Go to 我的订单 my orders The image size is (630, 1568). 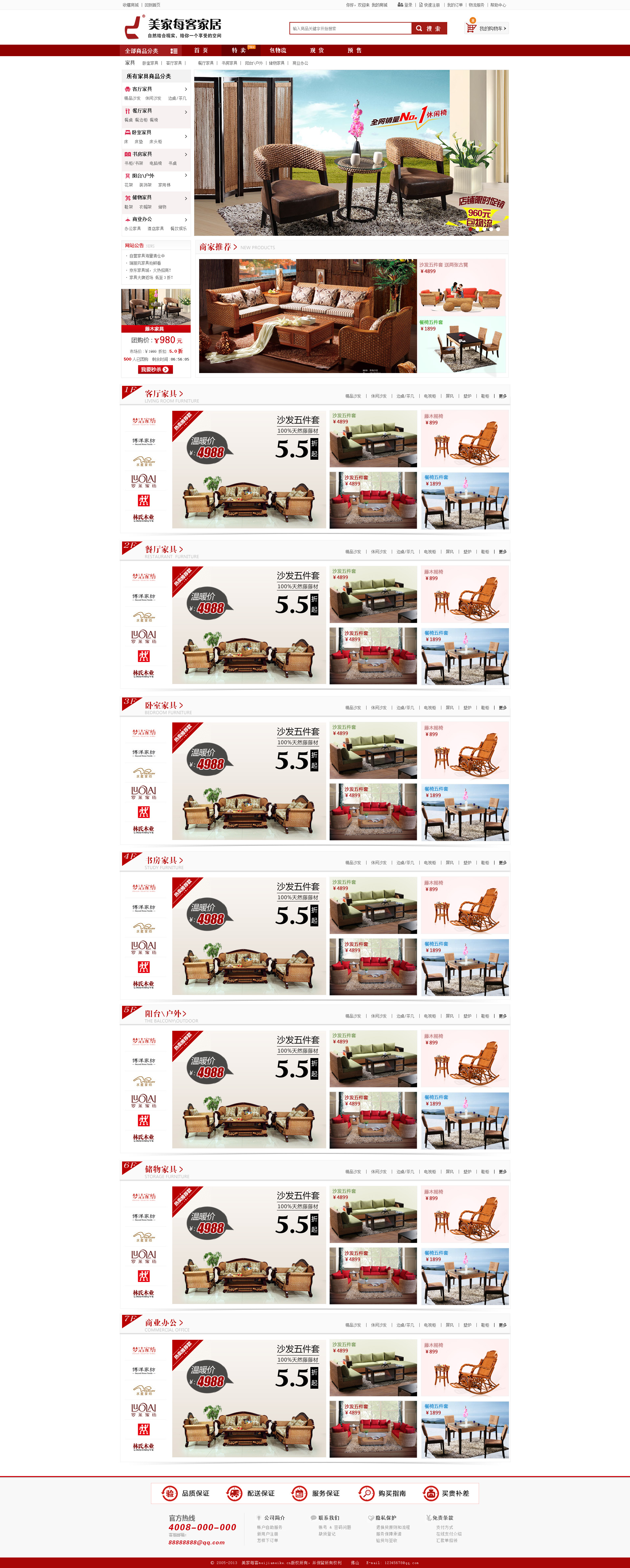pyautogui.click(x=455, y=5)
